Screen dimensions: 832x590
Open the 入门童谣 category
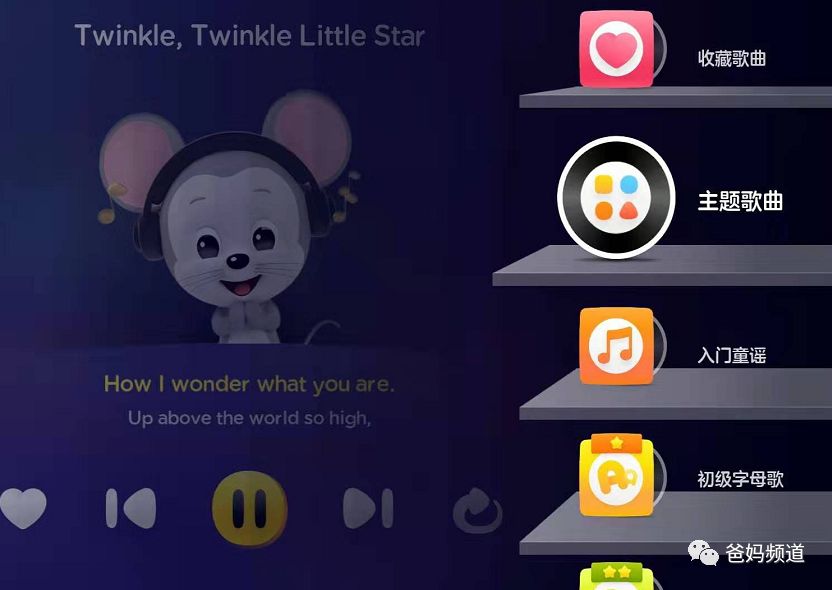(x=617, y=346)
